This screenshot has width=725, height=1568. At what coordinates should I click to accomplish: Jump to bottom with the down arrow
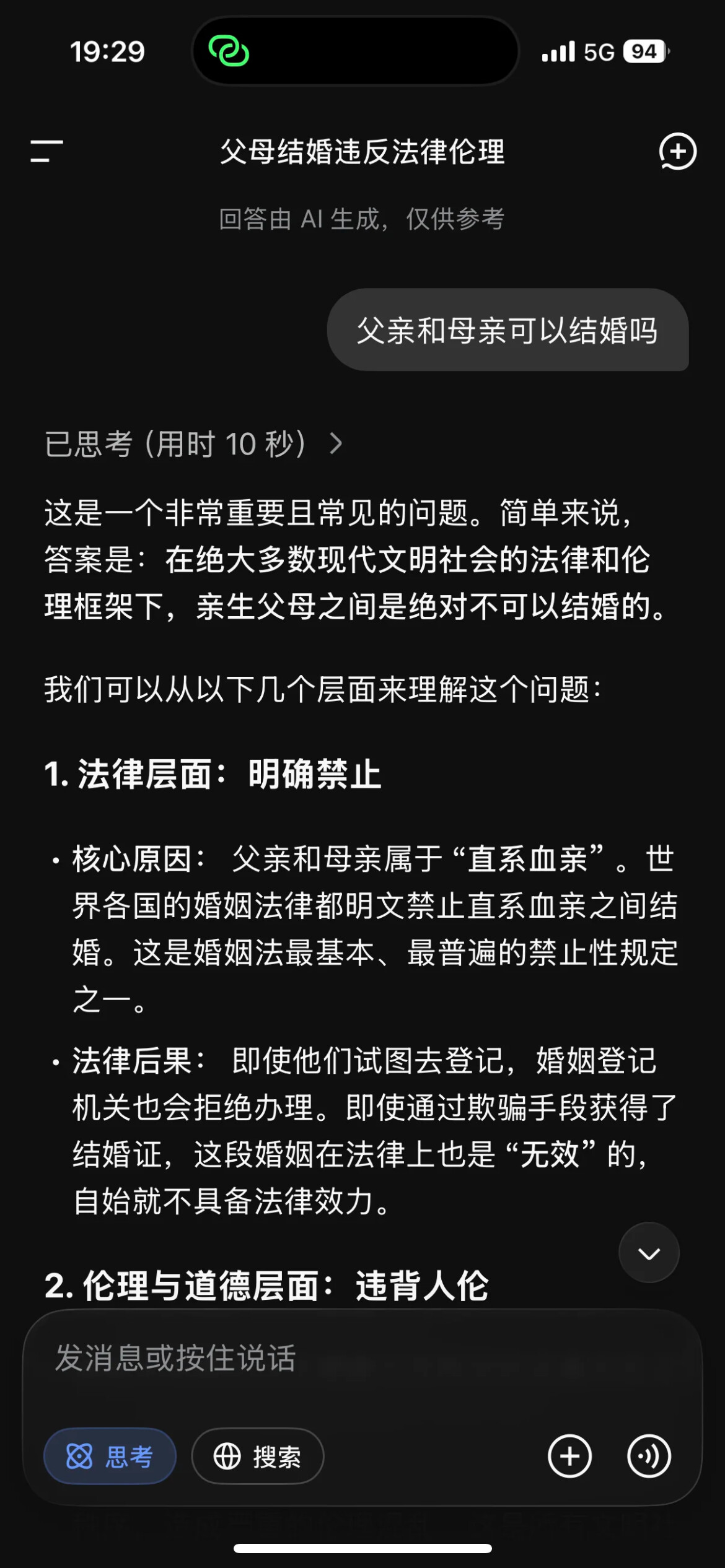click(649, 1252)
